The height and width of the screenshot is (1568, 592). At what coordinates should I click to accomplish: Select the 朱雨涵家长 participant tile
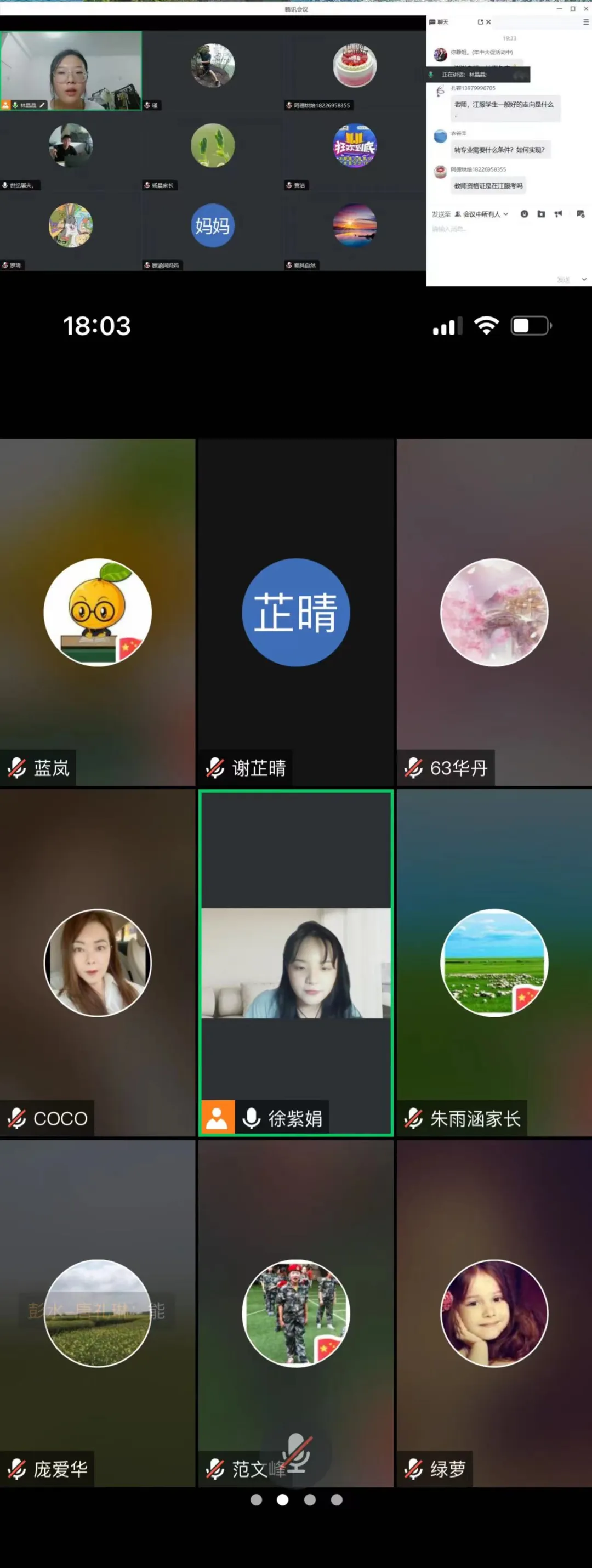pyautogui.click(x=494, y=963)
